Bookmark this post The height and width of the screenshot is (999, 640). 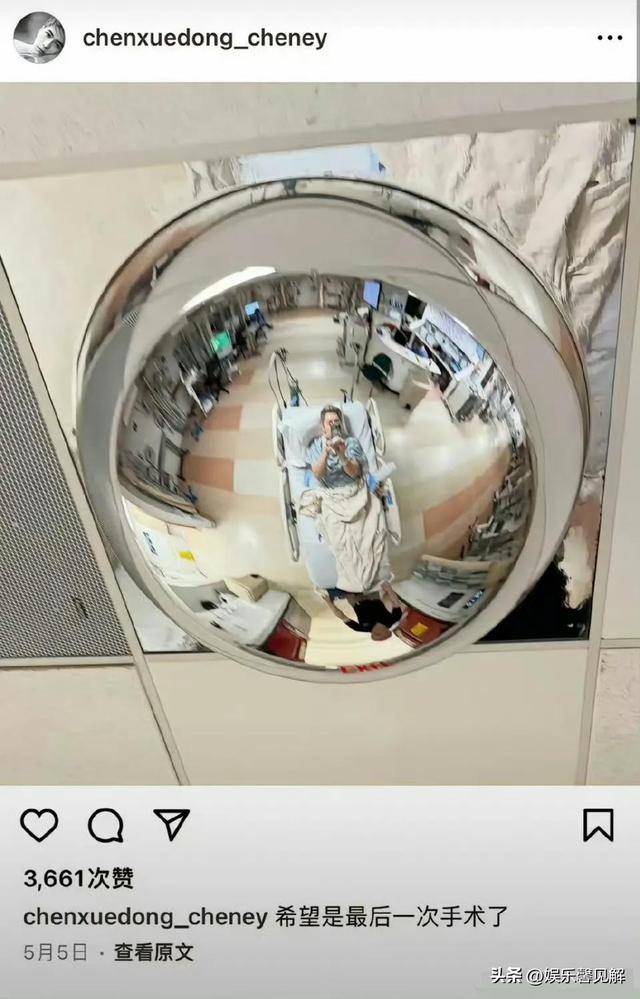click(x=597, y=825)
